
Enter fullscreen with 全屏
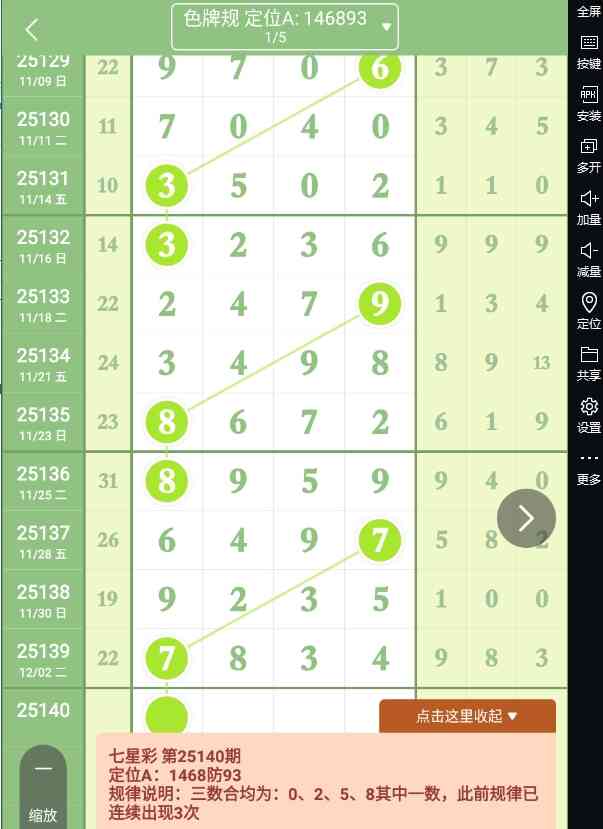589,11
